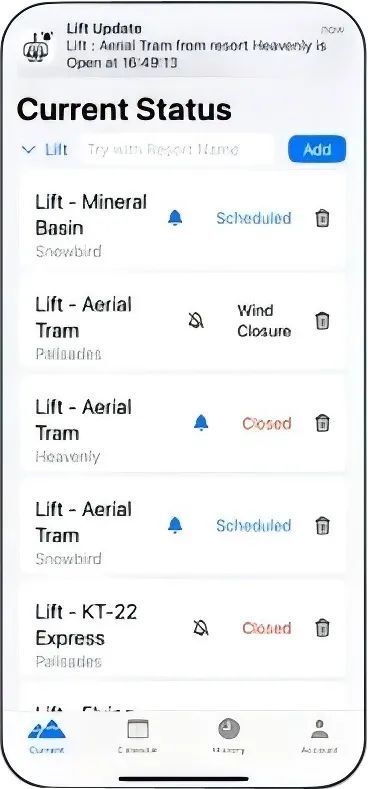Select the Current tab

pos(47,736)
